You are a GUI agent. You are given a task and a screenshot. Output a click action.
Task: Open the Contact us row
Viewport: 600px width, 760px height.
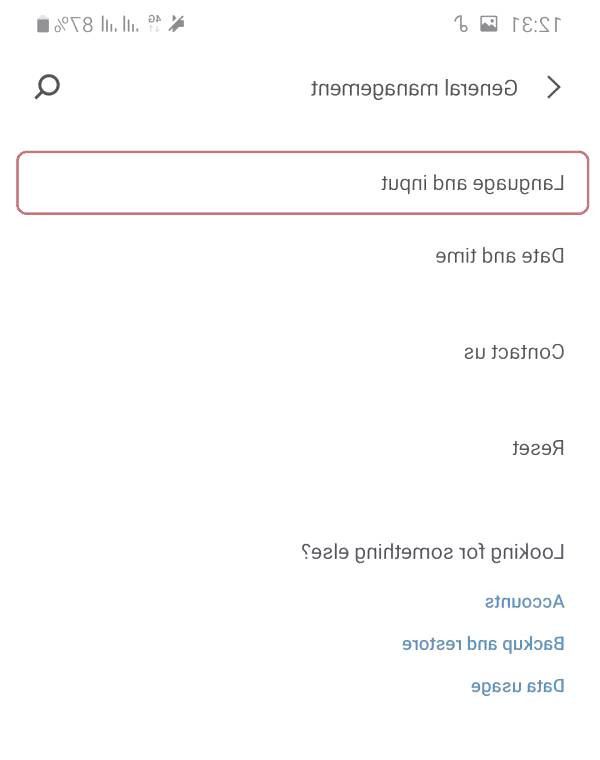(513, 352)
